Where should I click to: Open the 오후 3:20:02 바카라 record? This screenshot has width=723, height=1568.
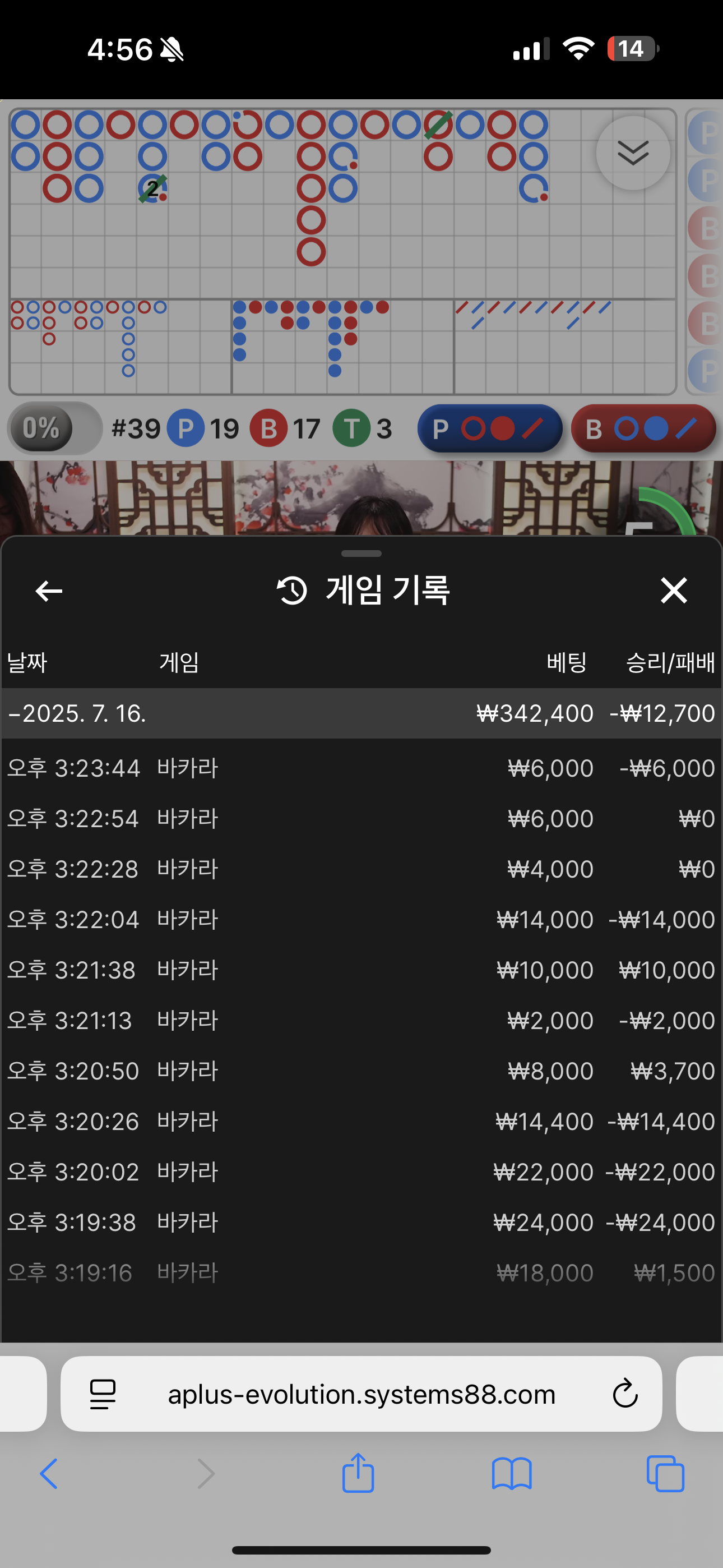coord(361,1172)
